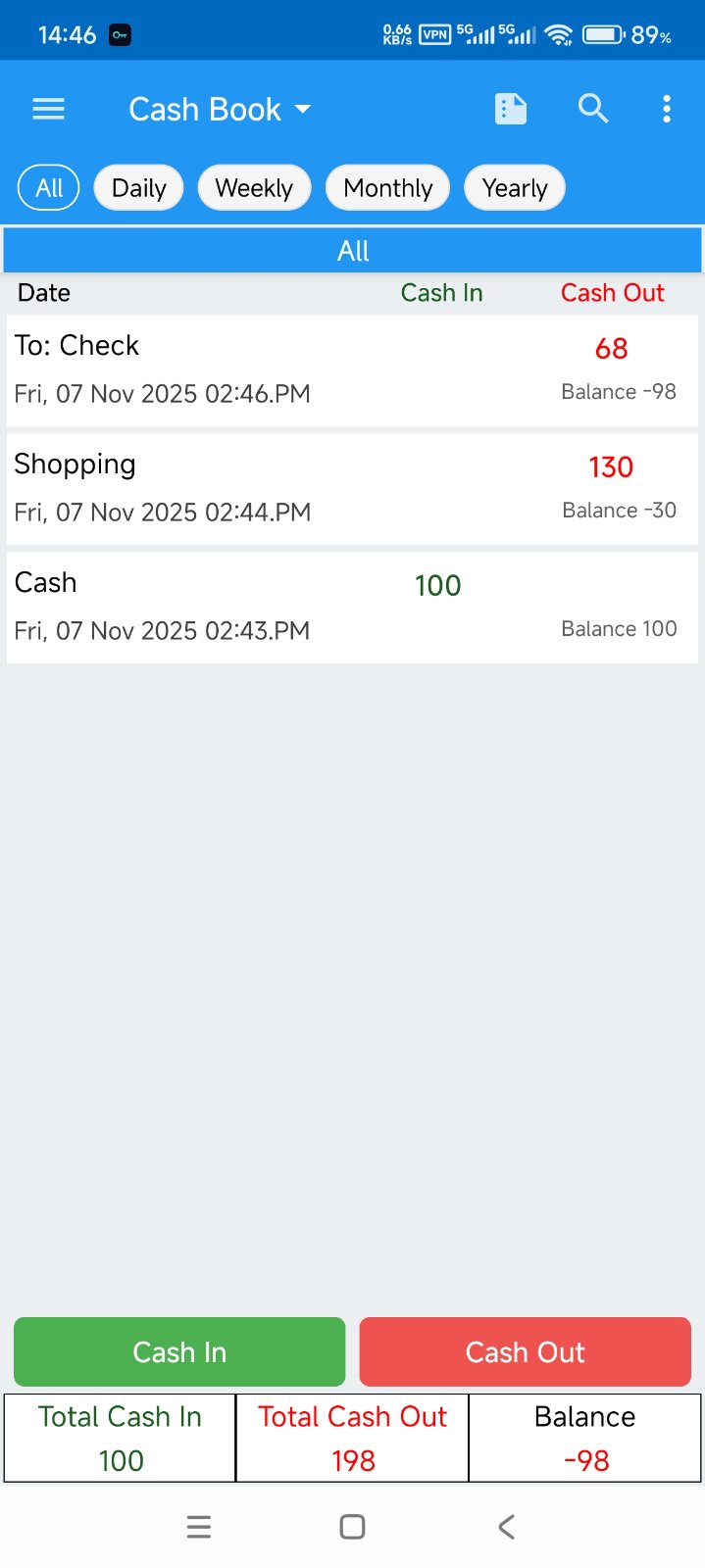The width and height of the screenshot is (705, 1568).
Task: Open the hamburger navigation drawer
Action: (48, 109)
